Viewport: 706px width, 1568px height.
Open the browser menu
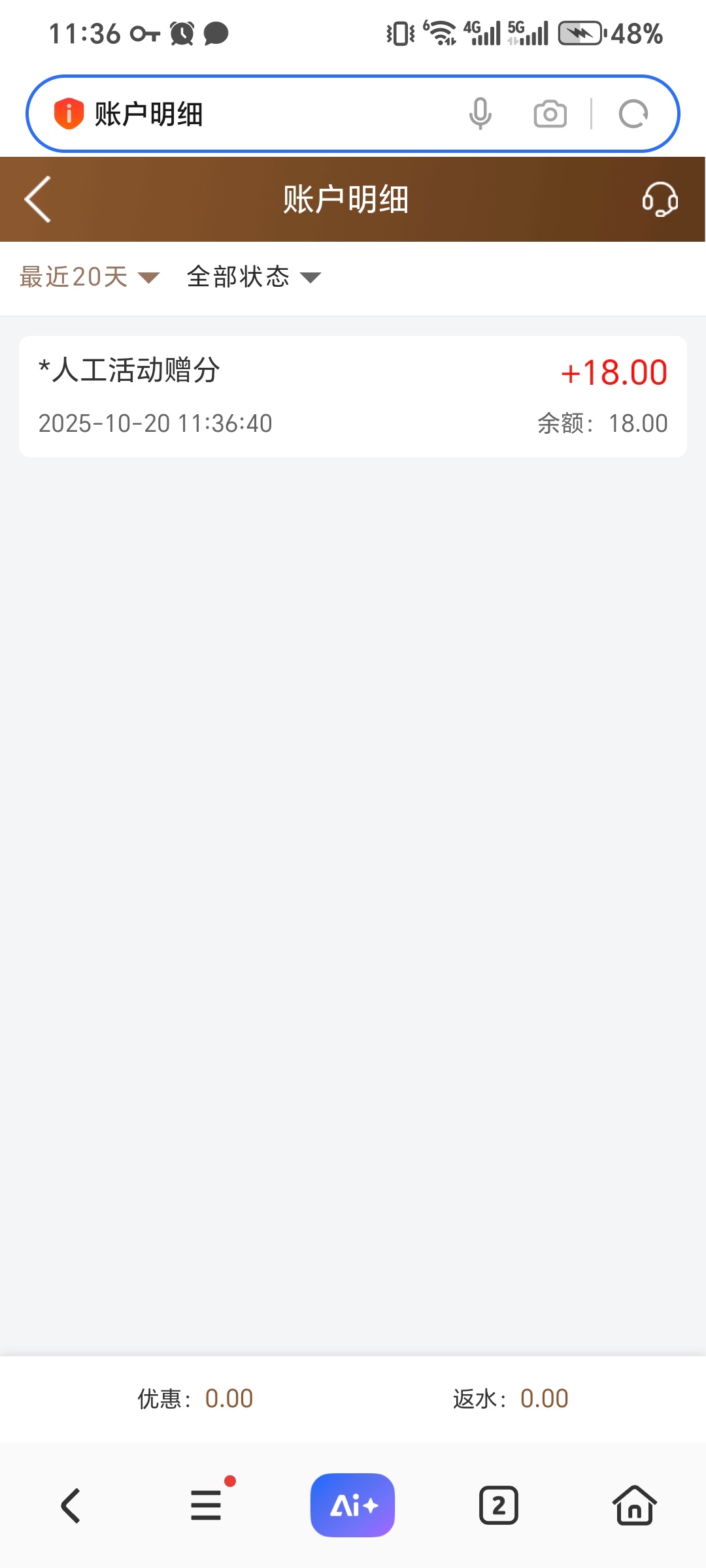click(207, 1505)
